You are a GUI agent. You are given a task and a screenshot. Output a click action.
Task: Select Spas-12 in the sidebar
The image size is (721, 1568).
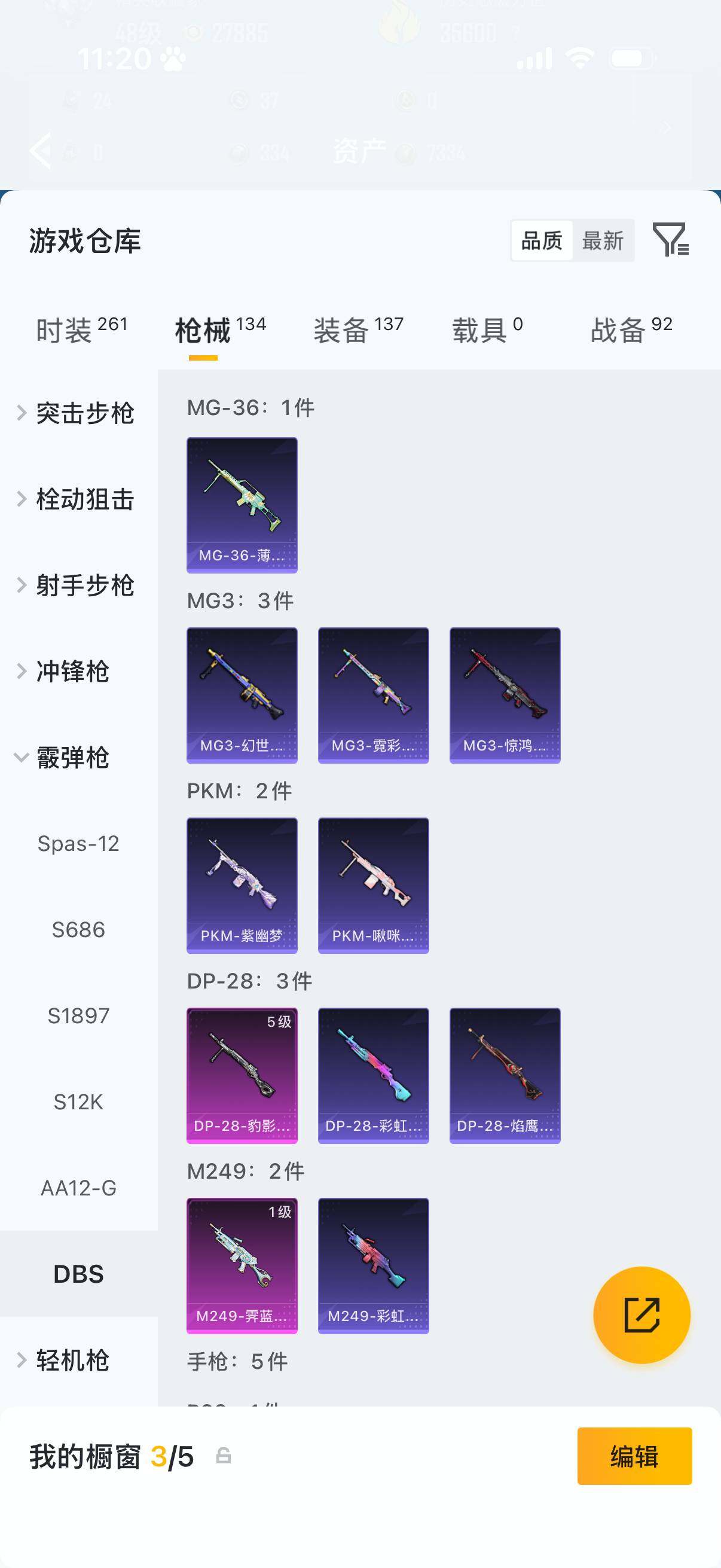78,843
